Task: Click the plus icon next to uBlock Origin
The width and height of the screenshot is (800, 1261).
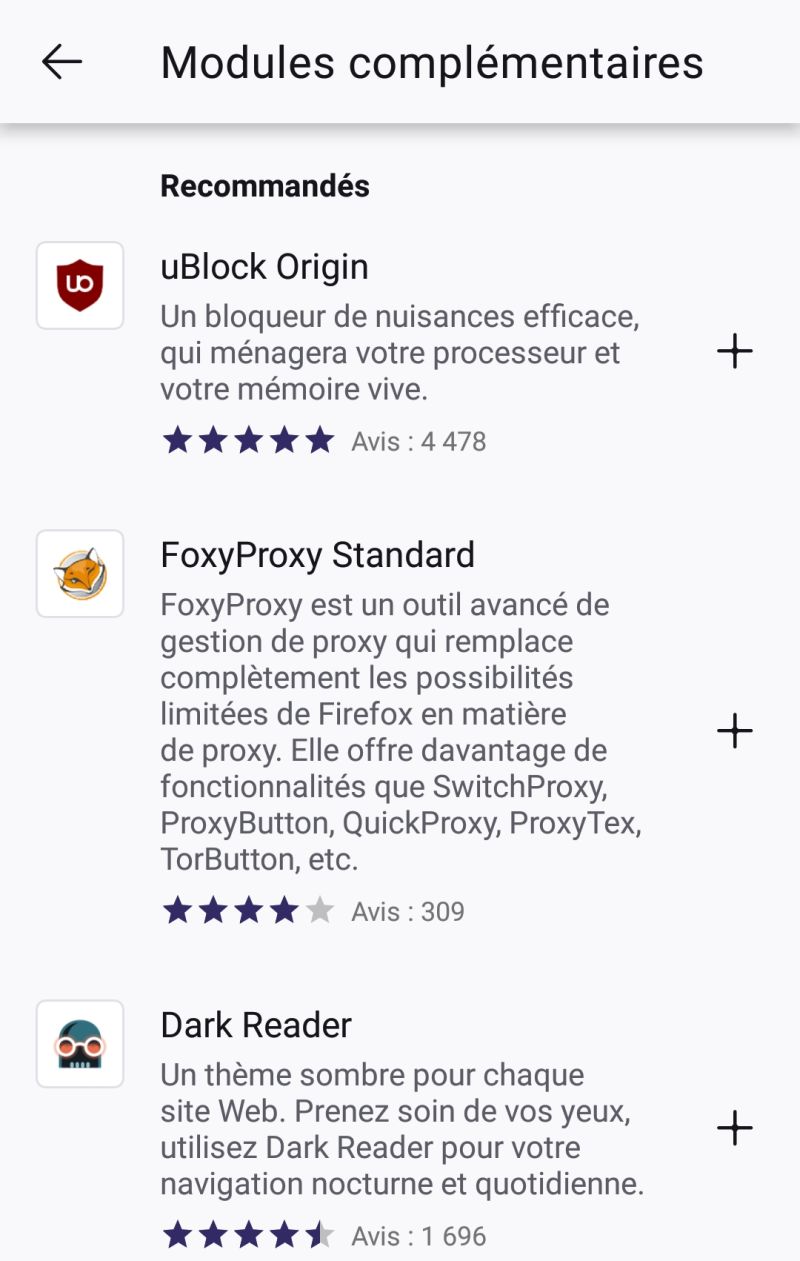Action: pos(735,350)
